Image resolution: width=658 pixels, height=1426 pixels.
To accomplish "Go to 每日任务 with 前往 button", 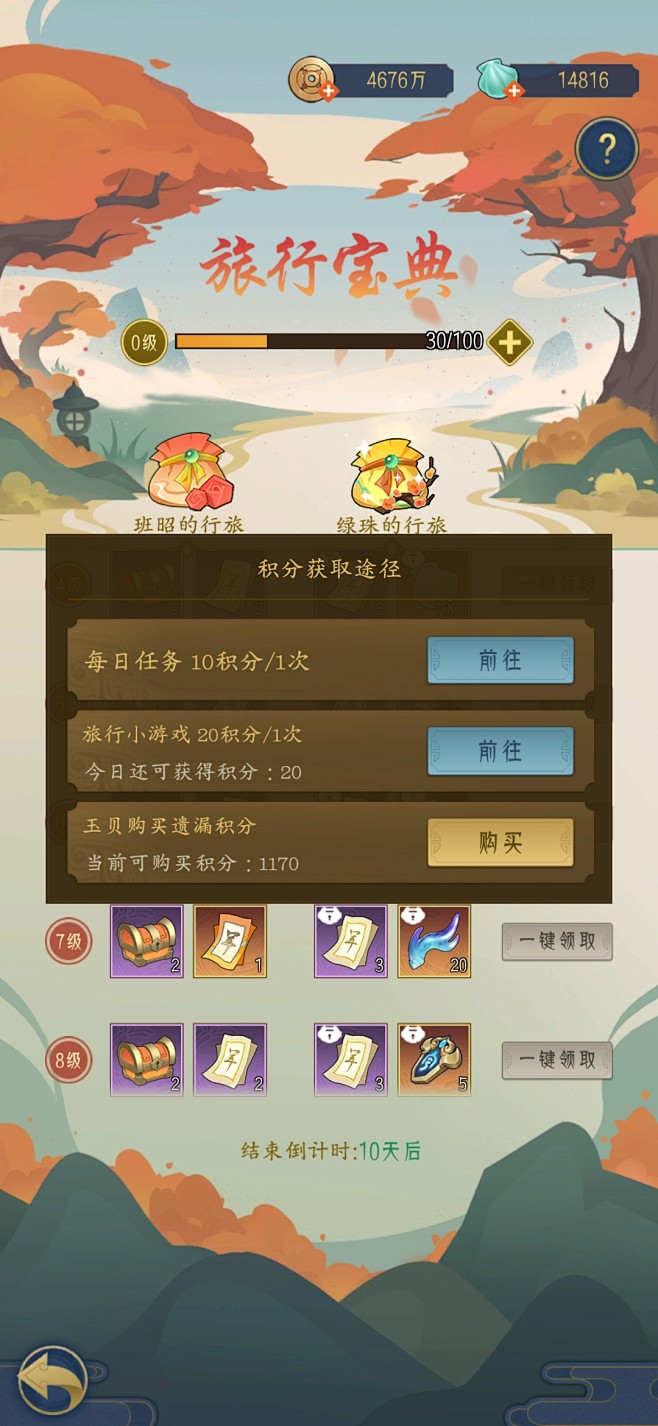I will coord(500,660).
